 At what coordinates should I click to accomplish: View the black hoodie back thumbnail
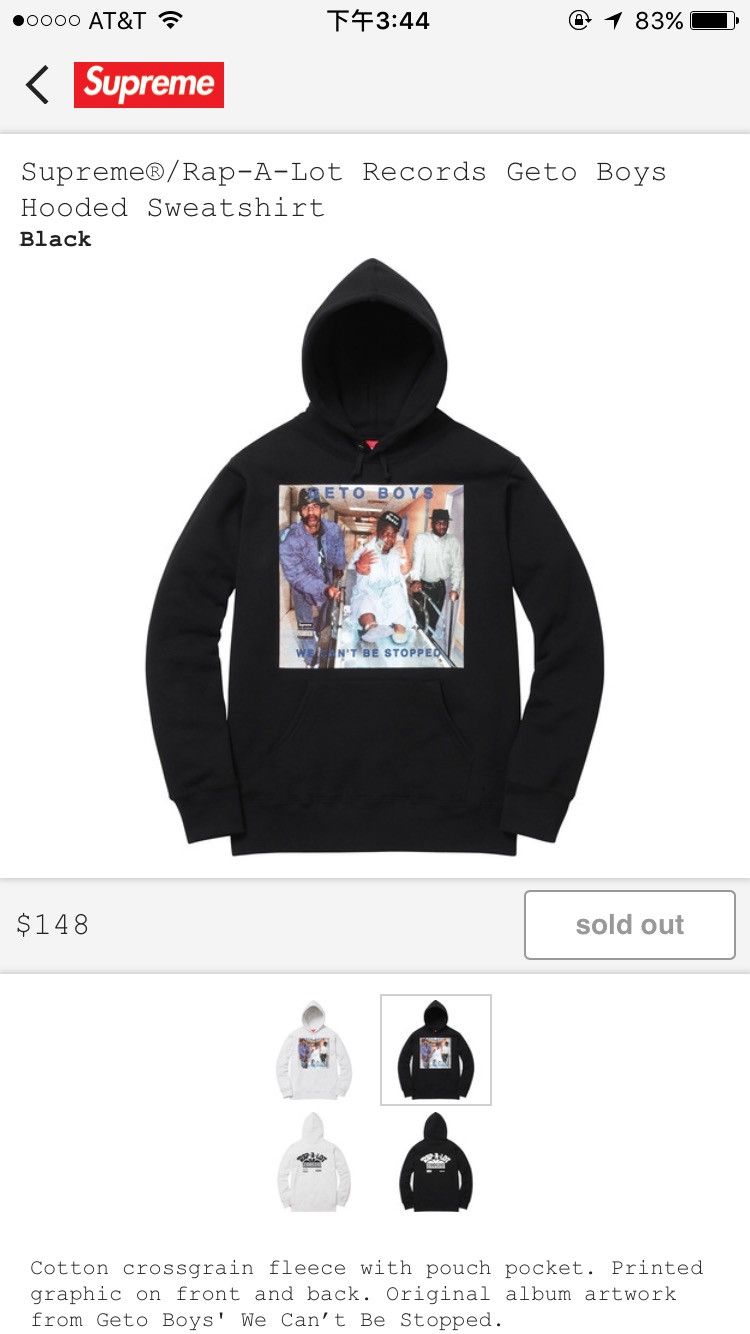(x=436, y=1163)
